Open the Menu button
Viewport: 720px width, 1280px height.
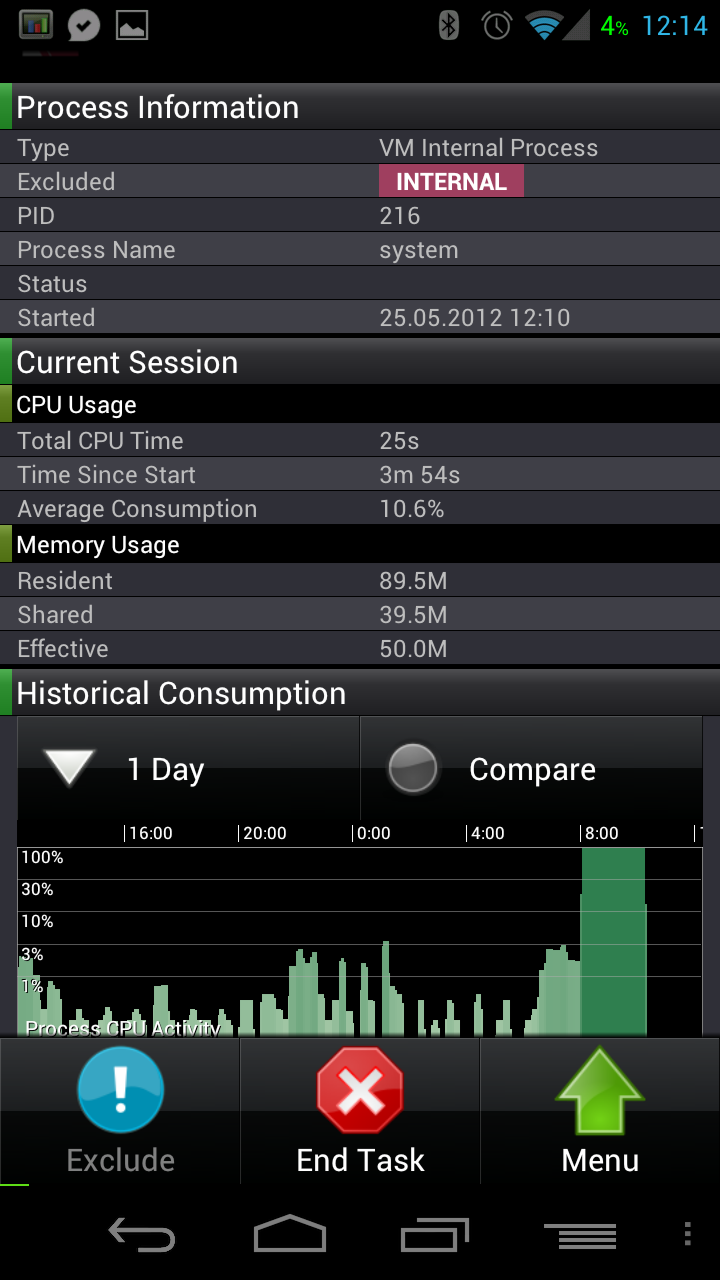click(x=600, y=1111)
